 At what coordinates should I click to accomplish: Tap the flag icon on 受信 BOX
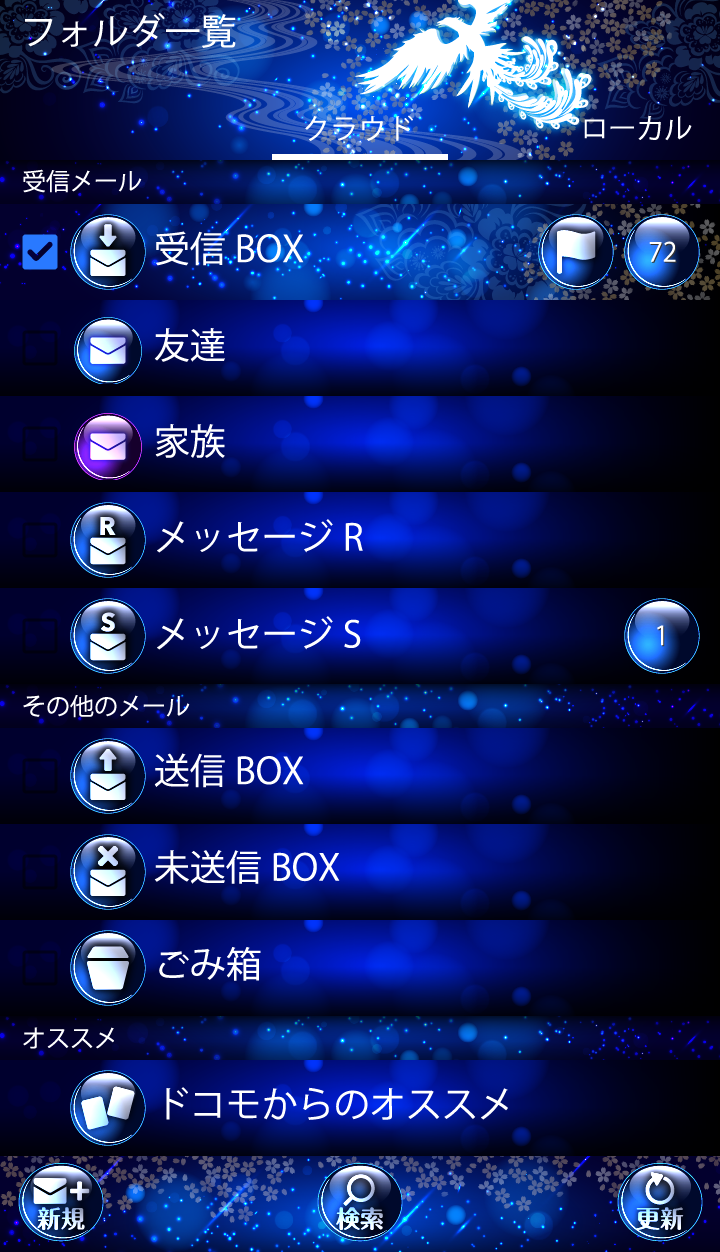point(576,252)
